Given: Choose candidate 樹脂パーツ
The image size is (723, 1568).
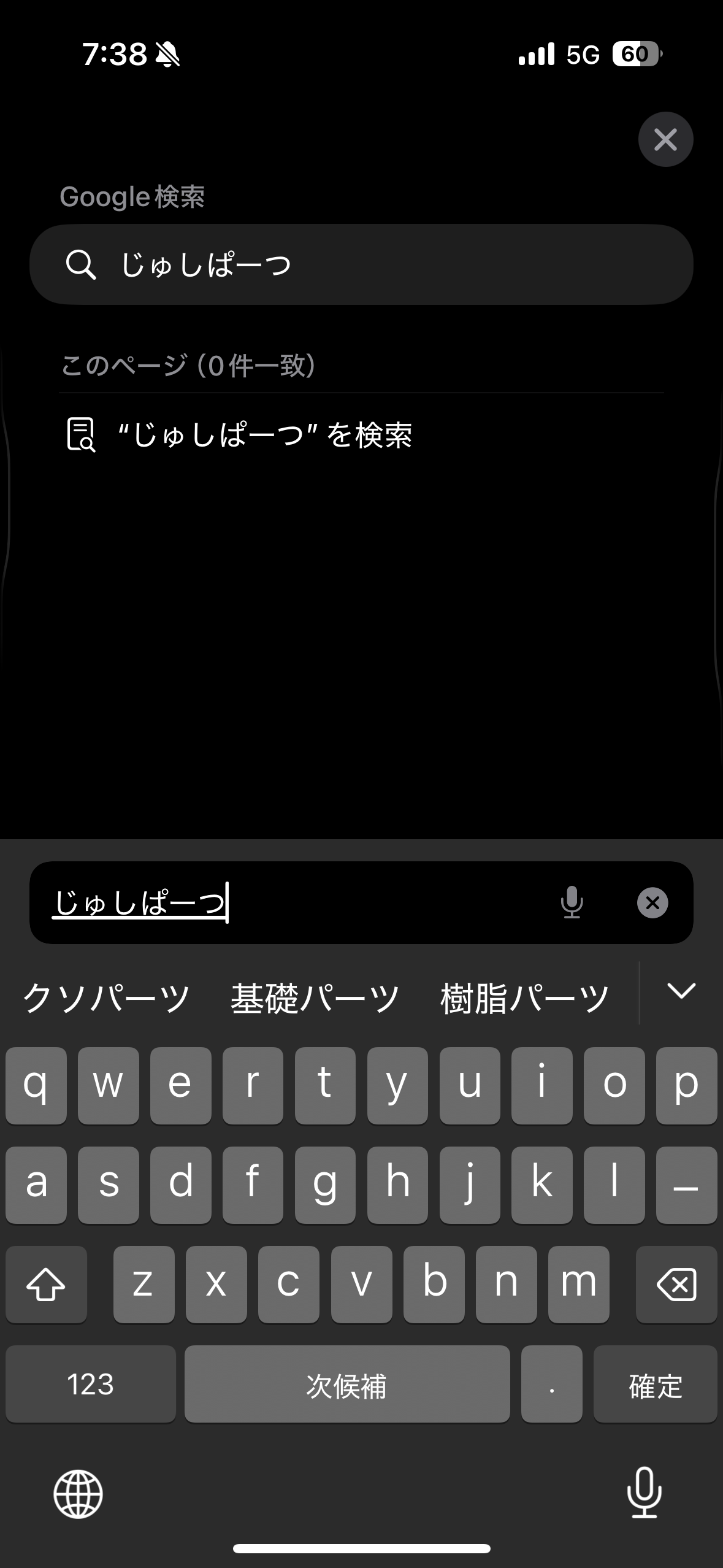Looking at the screenshot, I should click(524, 998).
